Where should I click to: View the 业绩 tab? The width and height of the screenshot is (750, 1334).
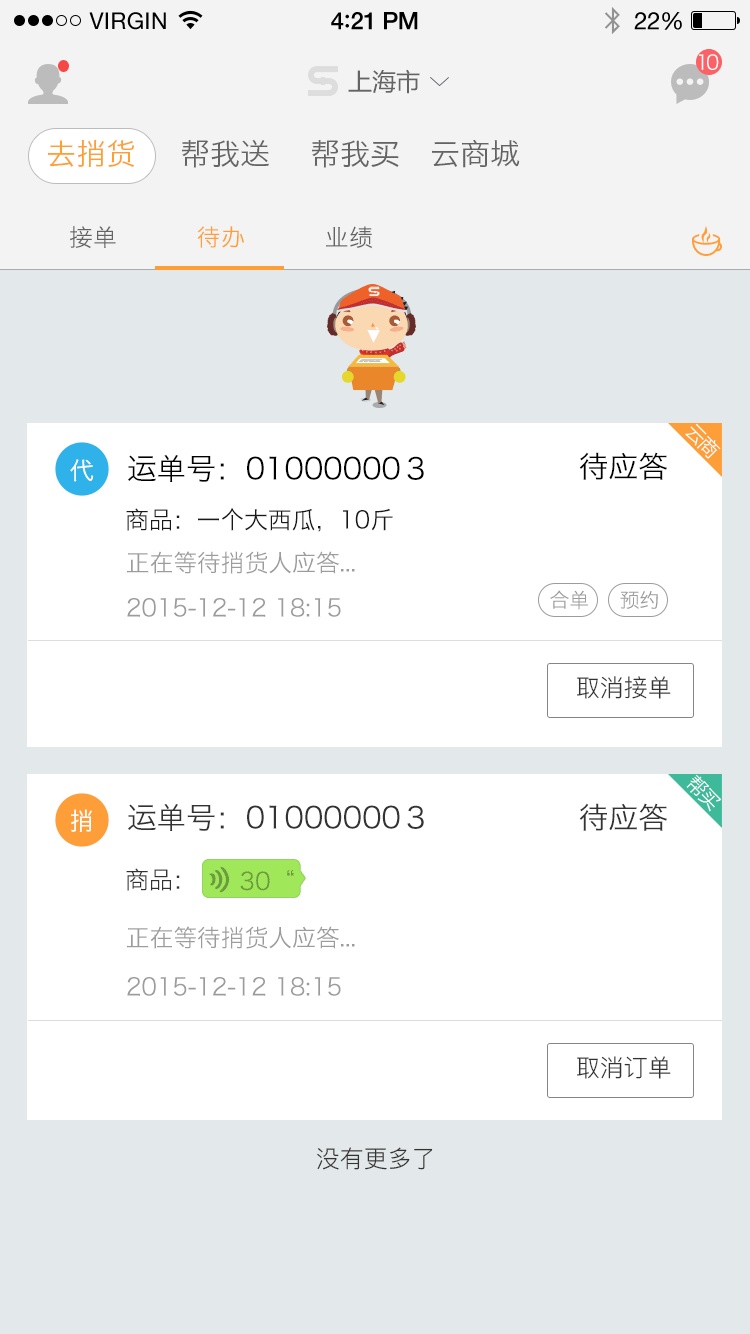(349, 238)
